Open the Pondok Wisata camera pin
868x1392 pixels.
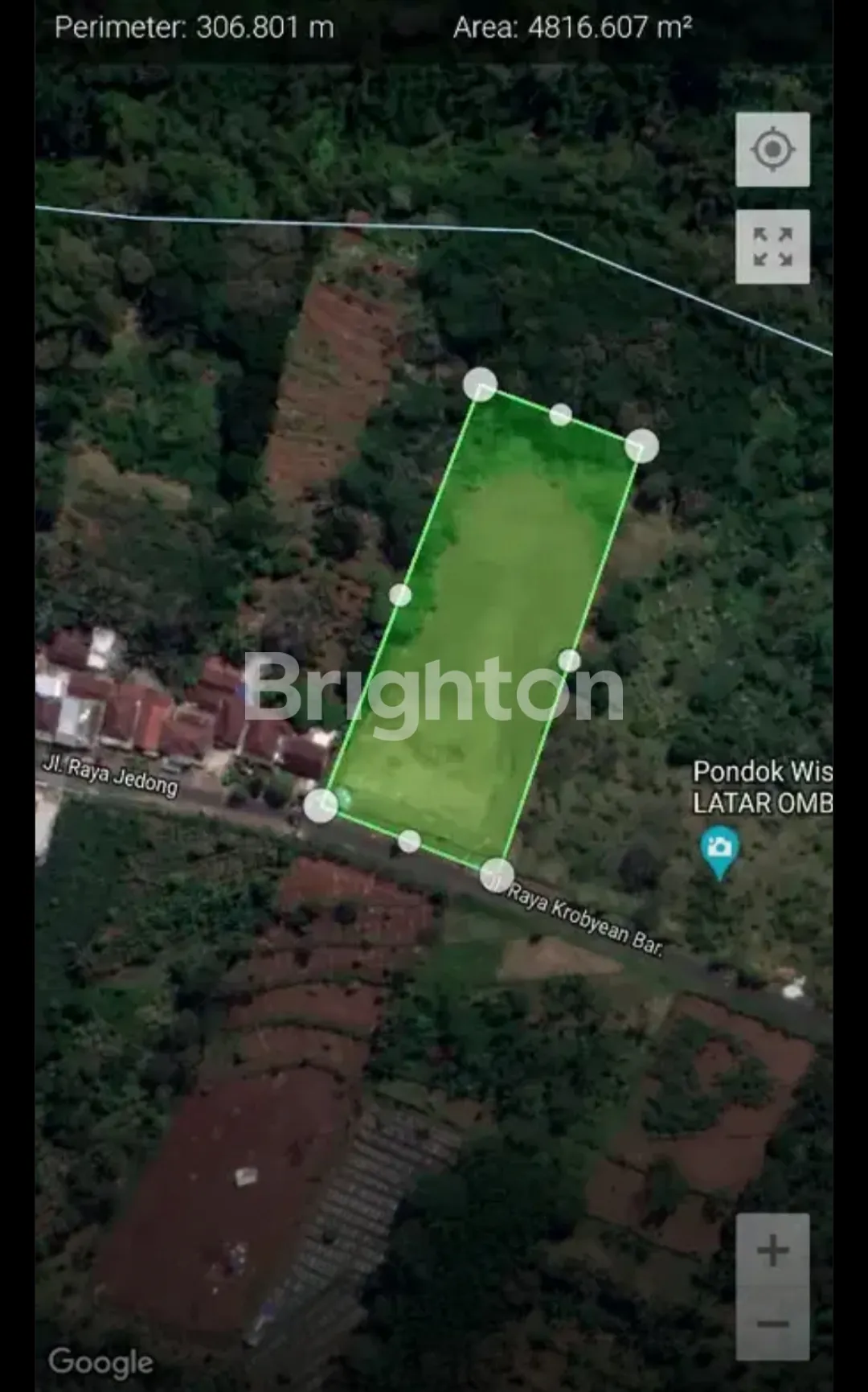coord(719,850)
